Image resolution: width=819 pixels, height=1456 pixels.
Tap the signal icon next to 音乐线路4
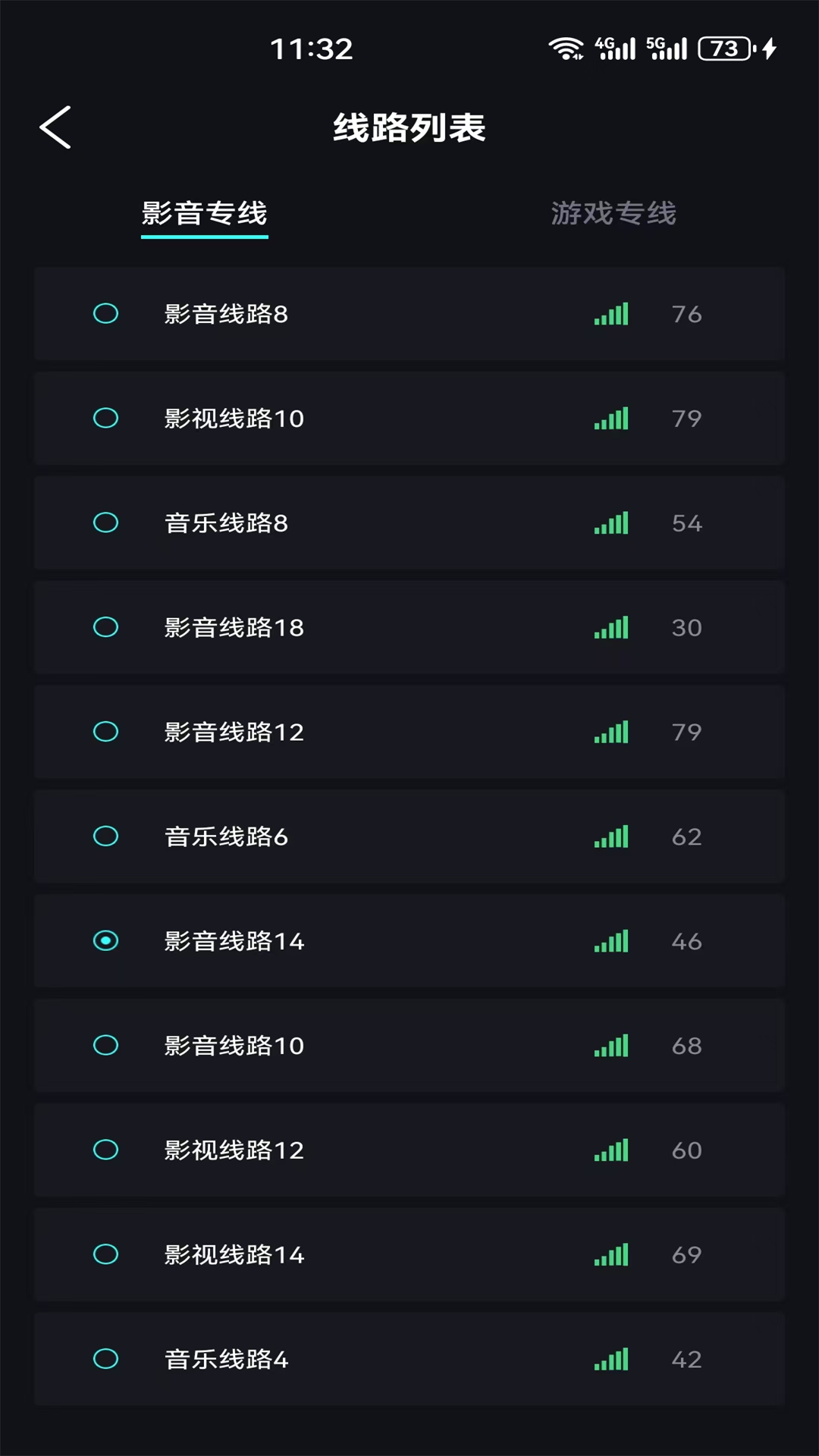pos(611,1359)
